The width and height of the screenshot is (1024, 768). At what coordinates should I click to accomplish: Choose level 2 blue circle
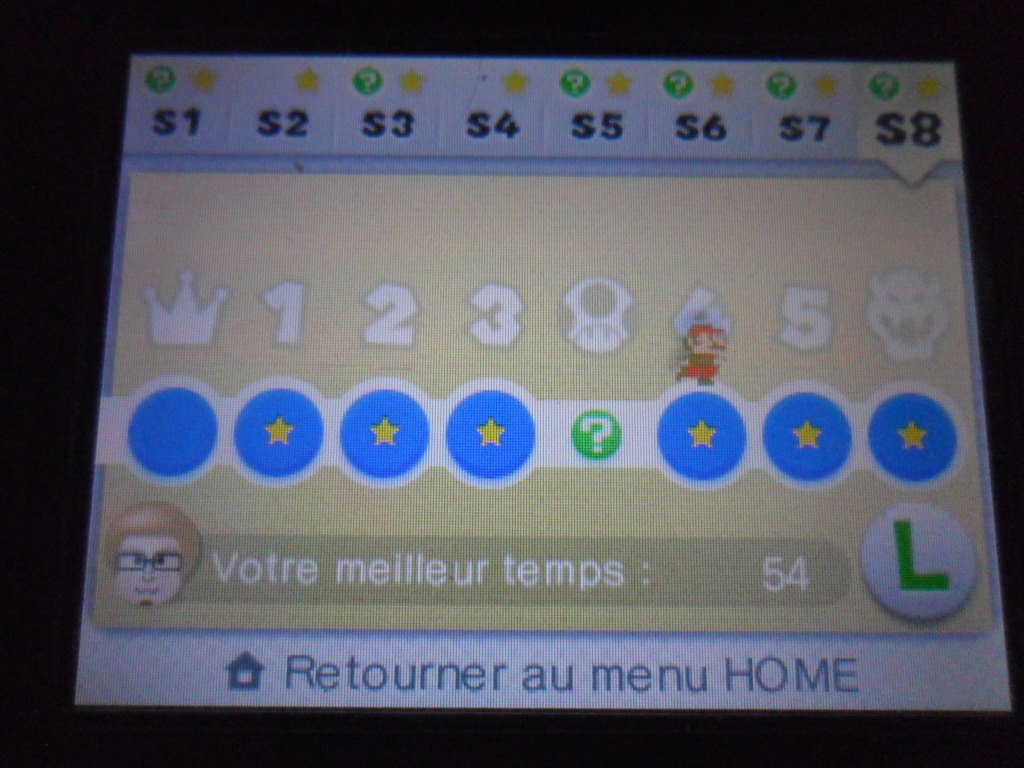click(x=385, y=433)
